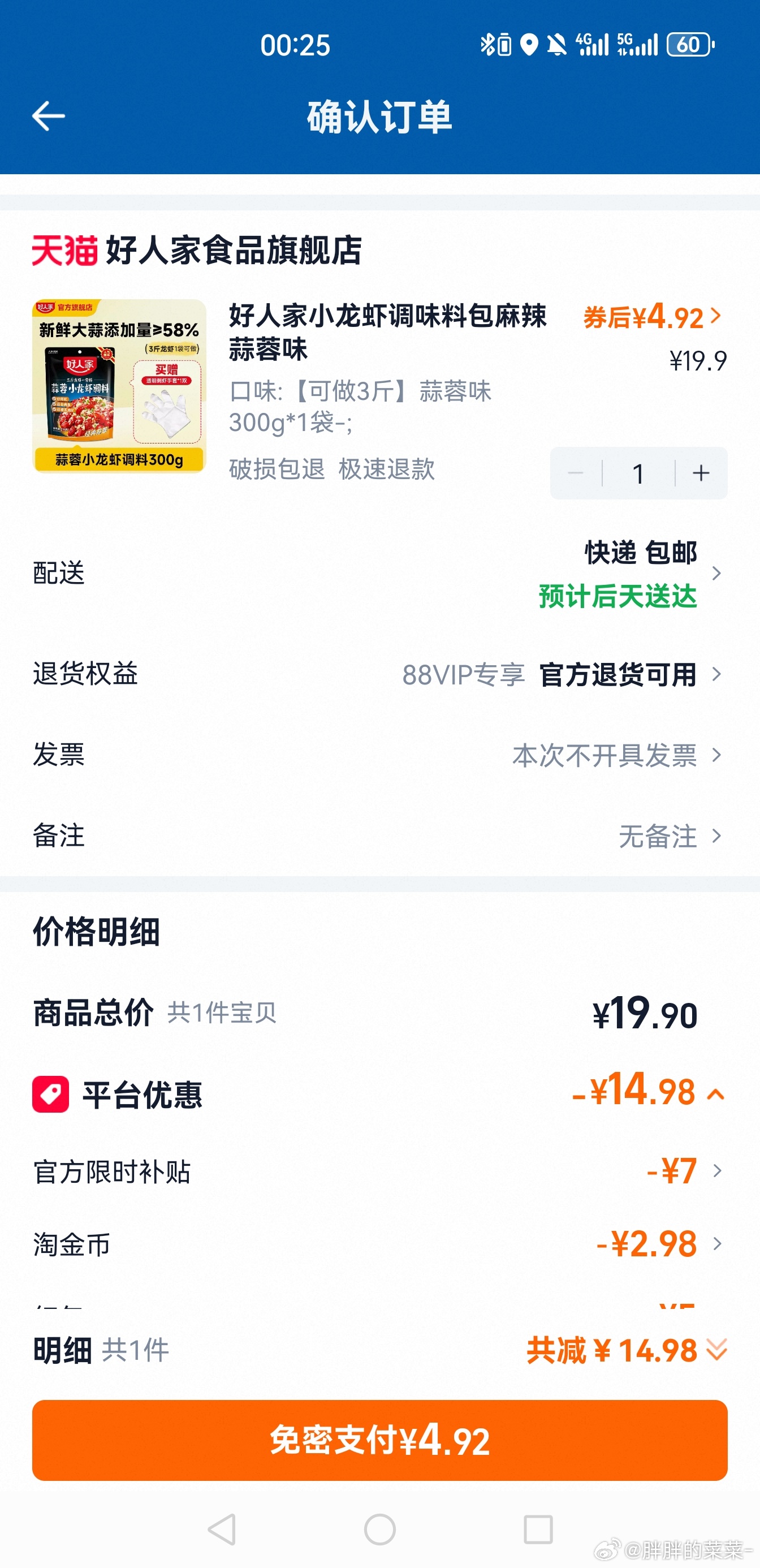View the 券后¥4.92 coupon price details
This screenshot has height=1568, width=760.
653,317
